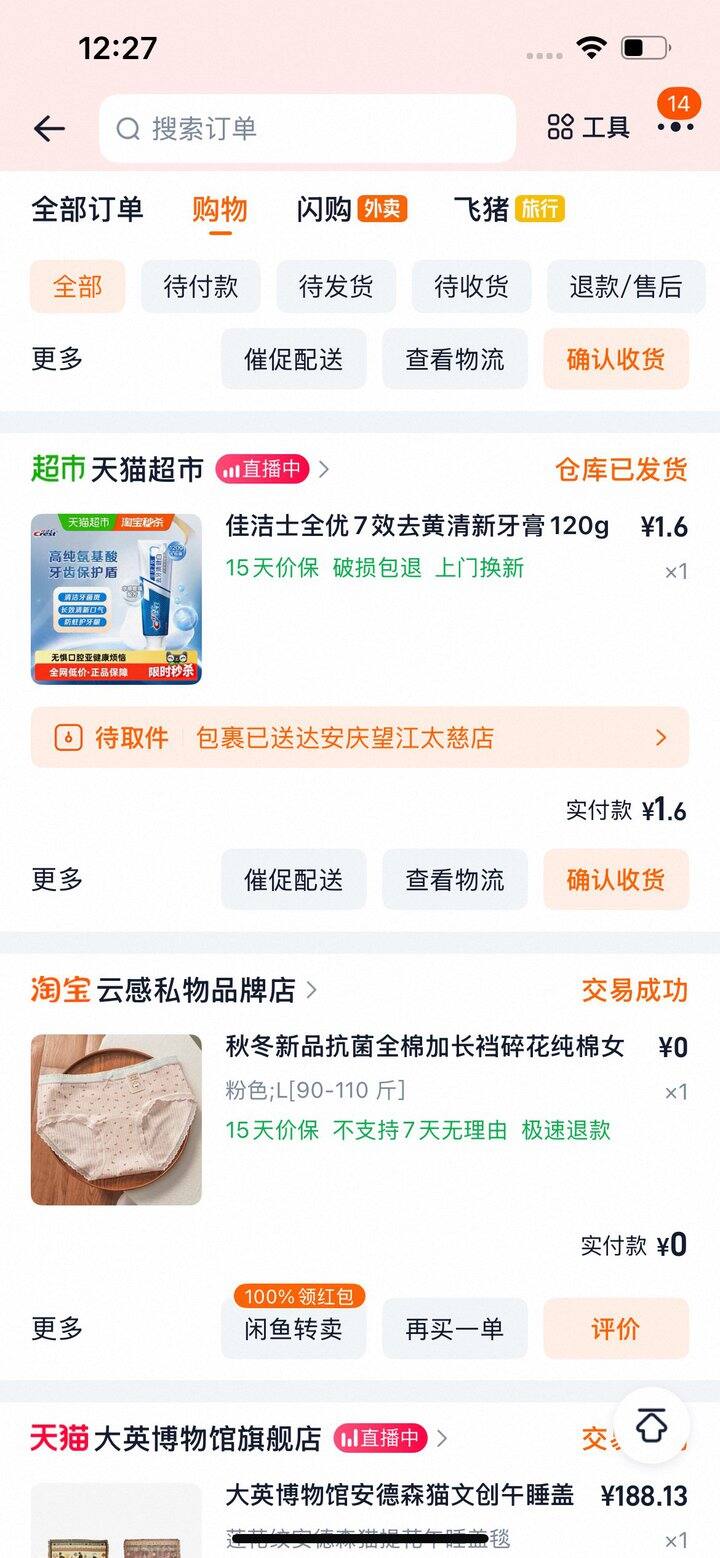
Task: Expand the 待取件 package delivery row
Action: [360, 737]
